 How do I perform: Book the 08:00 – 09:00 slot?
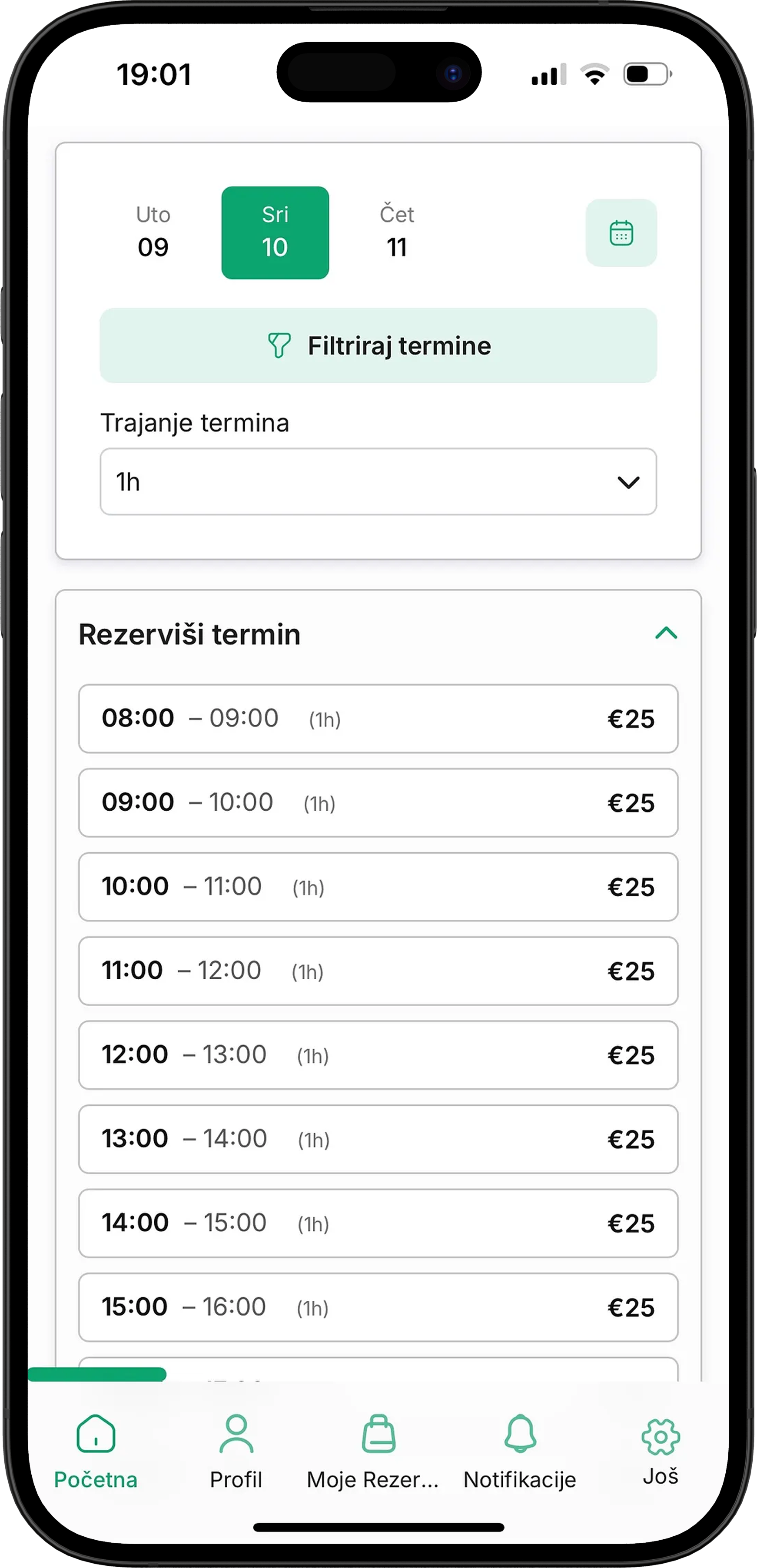(378, 719)
